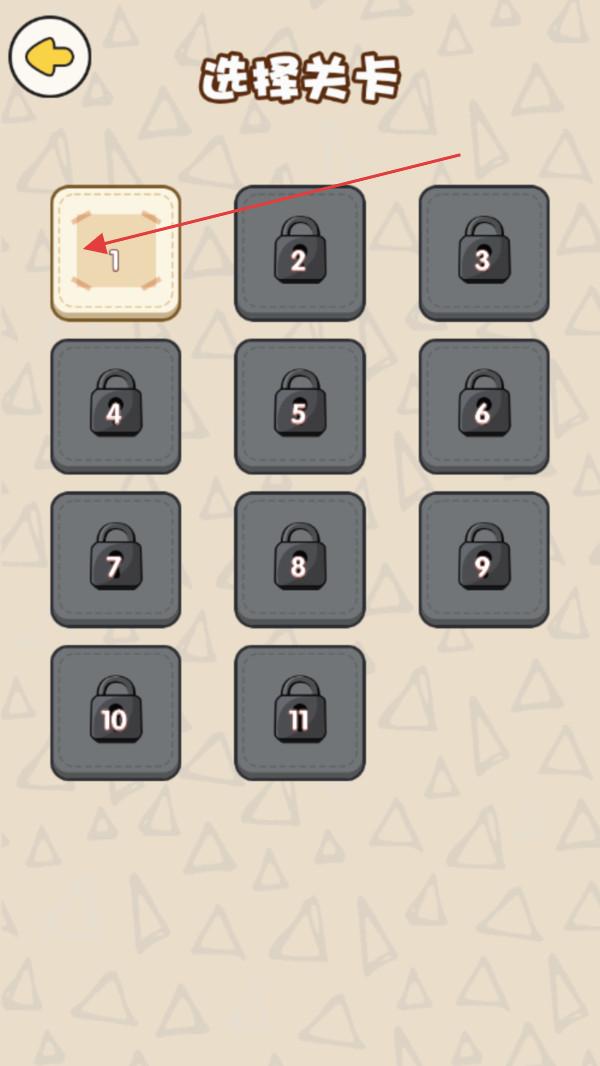
Task: Select locked level 2
Action: coord(299,252)
